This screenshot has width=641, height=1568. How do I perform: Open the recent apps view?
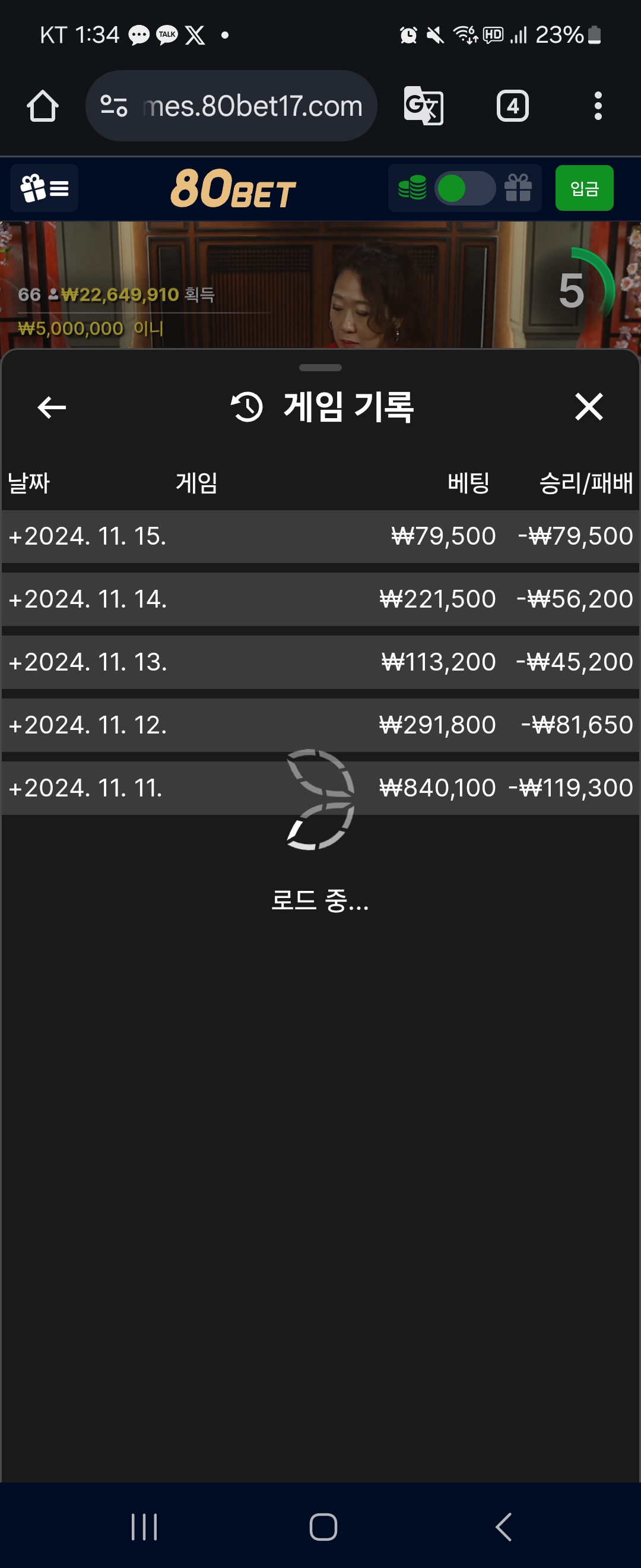click(144, 1526)
